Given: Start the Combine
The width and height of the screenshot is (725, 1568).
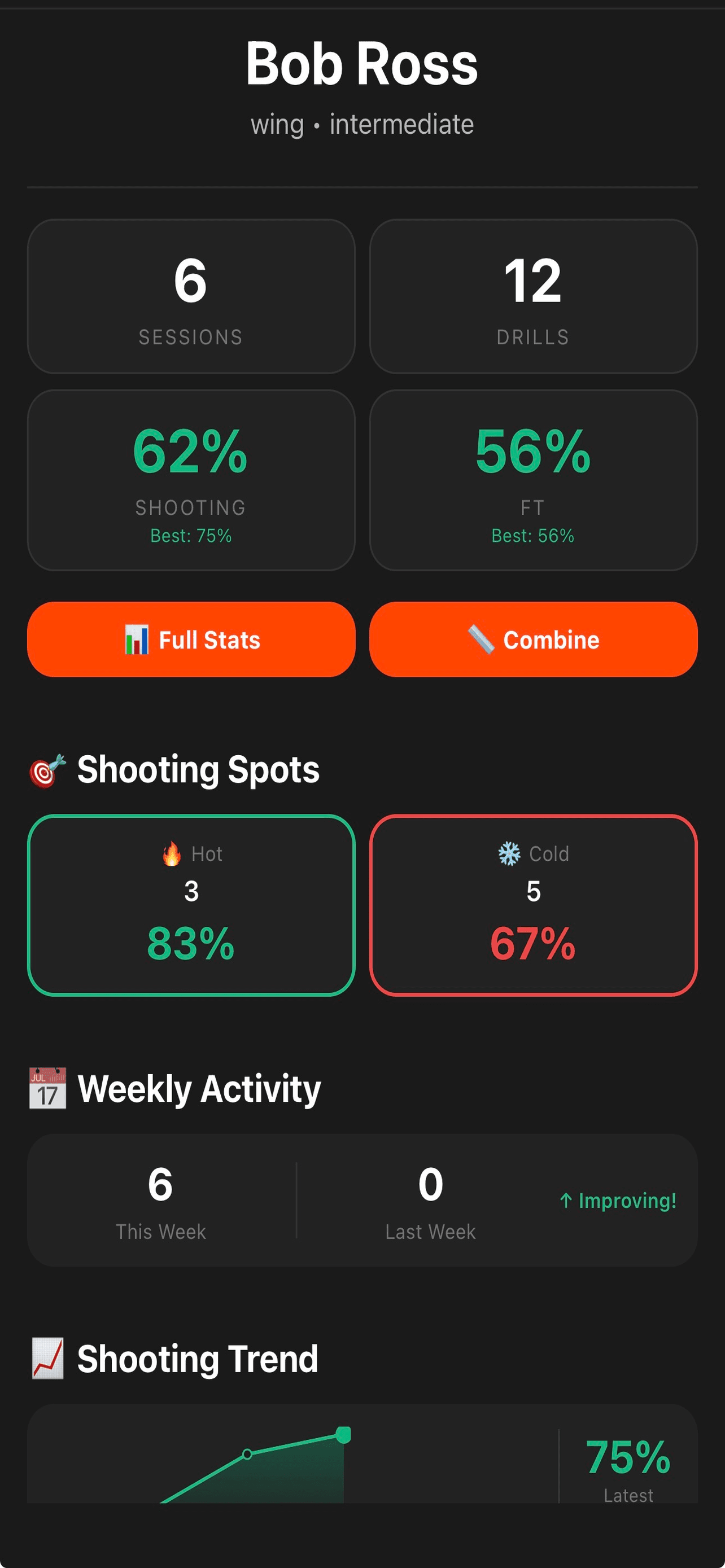Looking at the screenshot, I should [x=534, y=639].
